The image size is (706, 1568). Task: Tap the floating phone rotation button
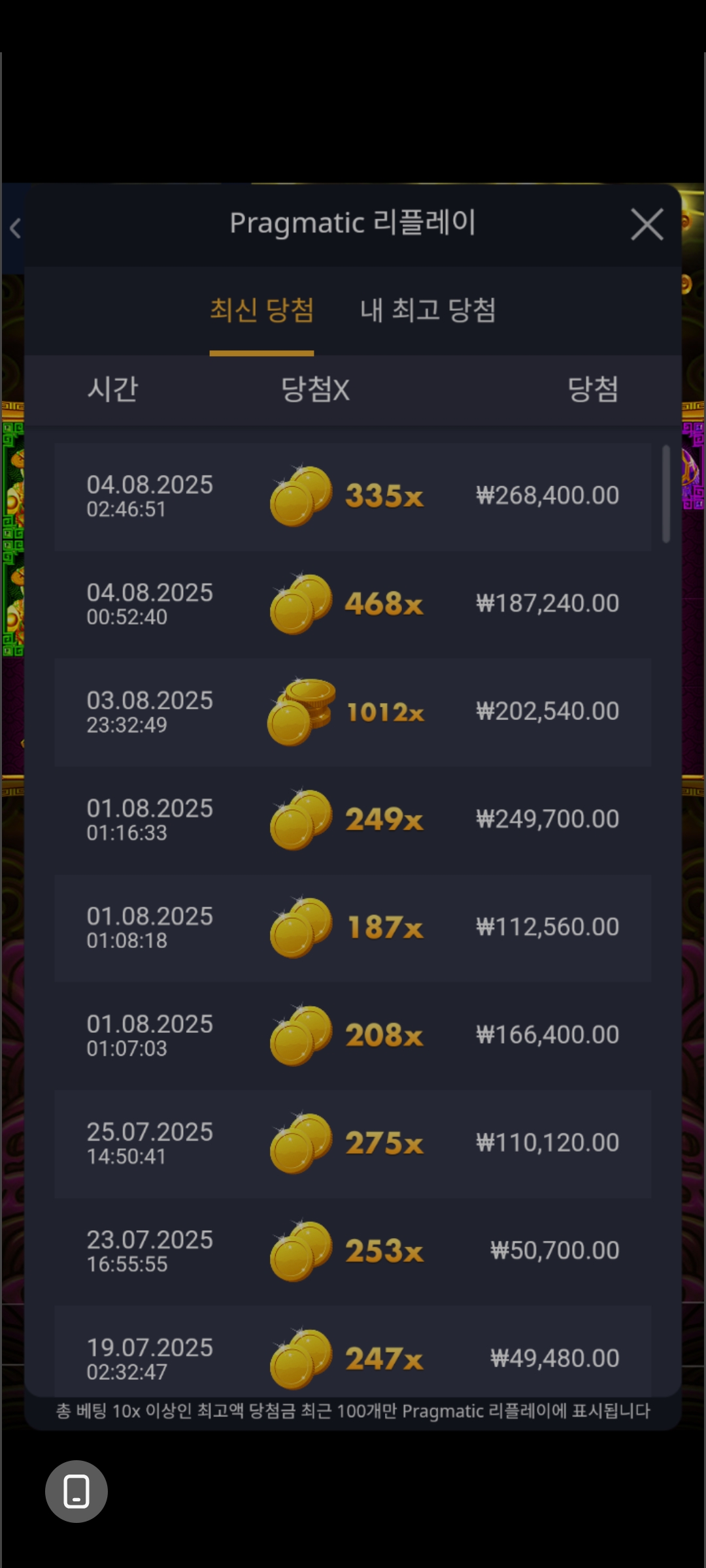point(76,1492)
